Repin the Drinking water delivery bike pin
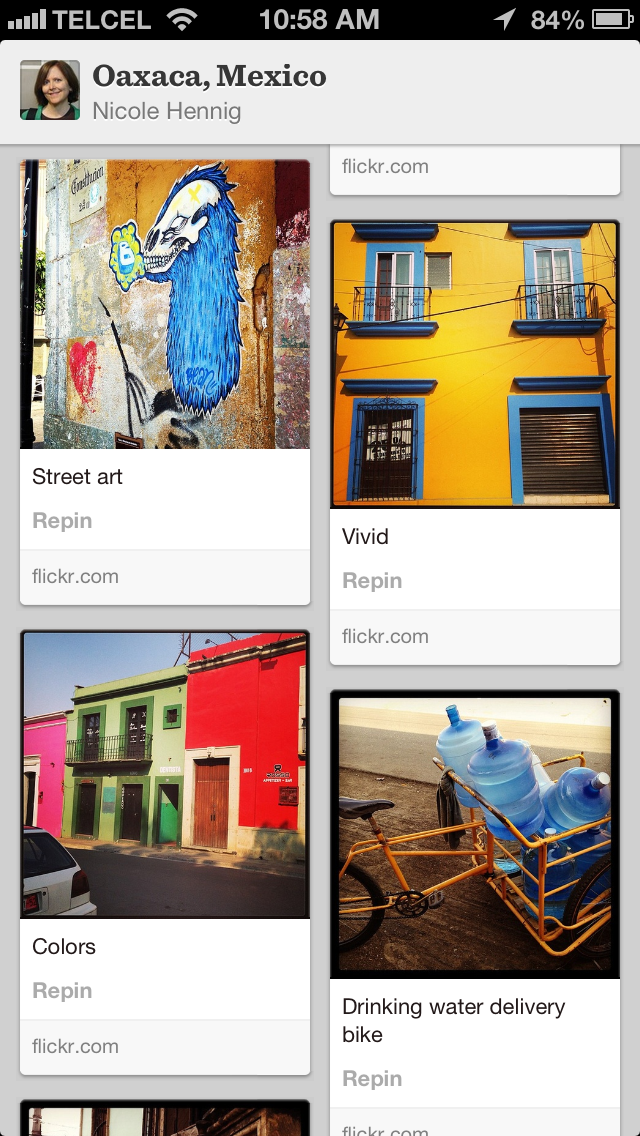This screenshot has height=1136, width=640. pyautogui.click(x=372, y=1079)
